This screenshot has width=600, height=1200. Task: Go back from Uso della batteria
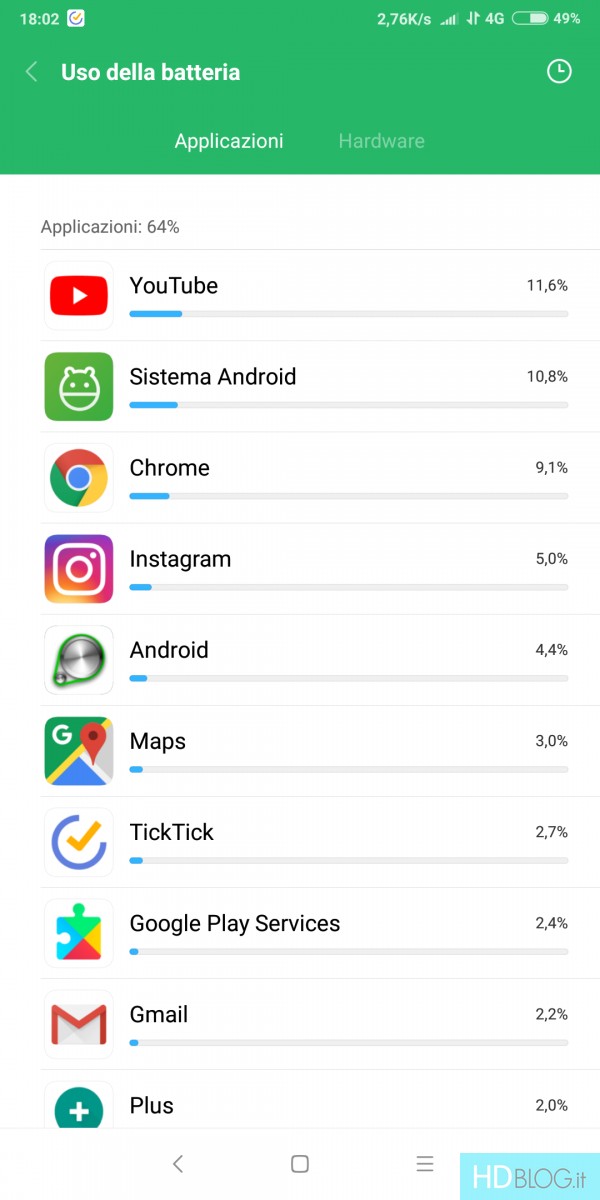coord(31,72)
